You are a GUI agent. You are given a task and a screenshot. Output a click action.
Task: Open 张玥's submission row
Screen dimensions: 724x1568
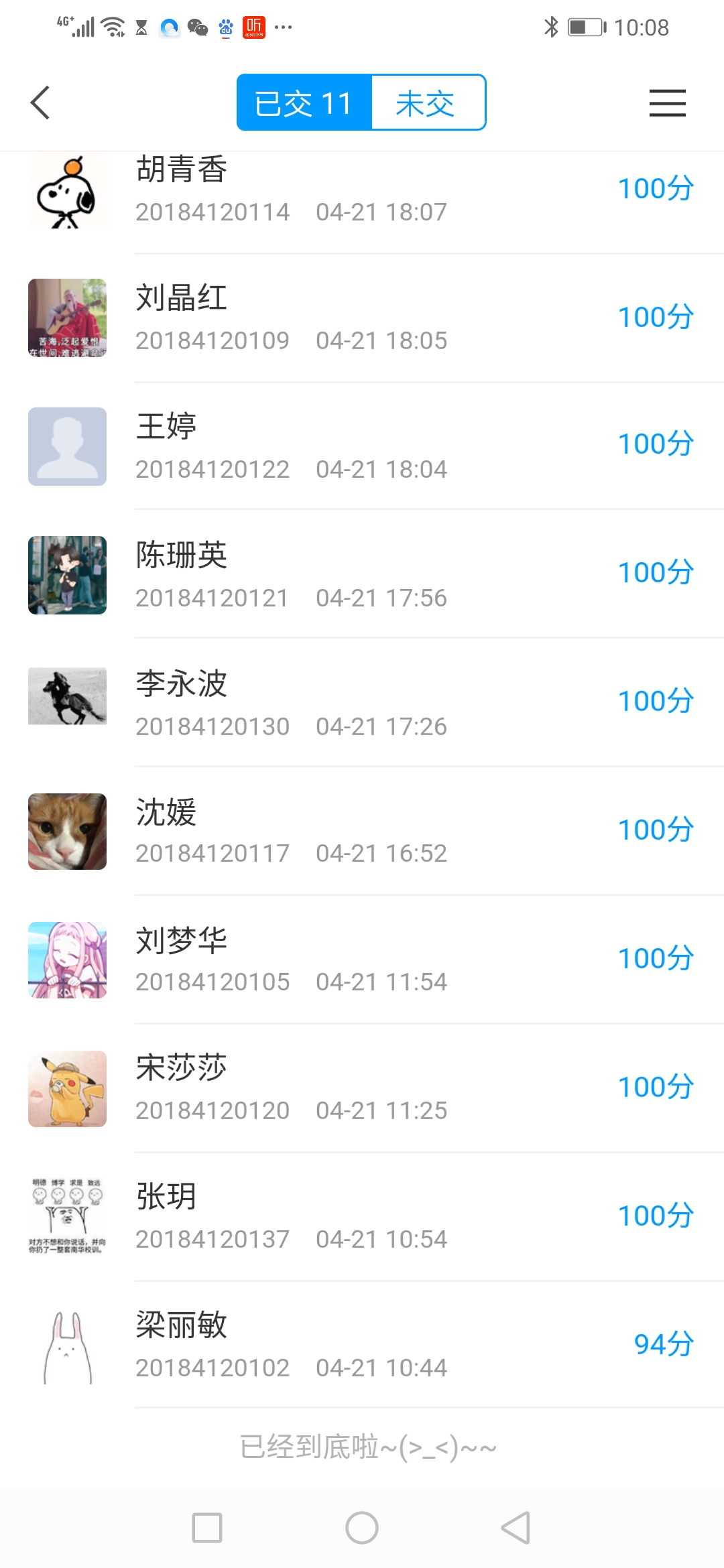click(362, 1217)
